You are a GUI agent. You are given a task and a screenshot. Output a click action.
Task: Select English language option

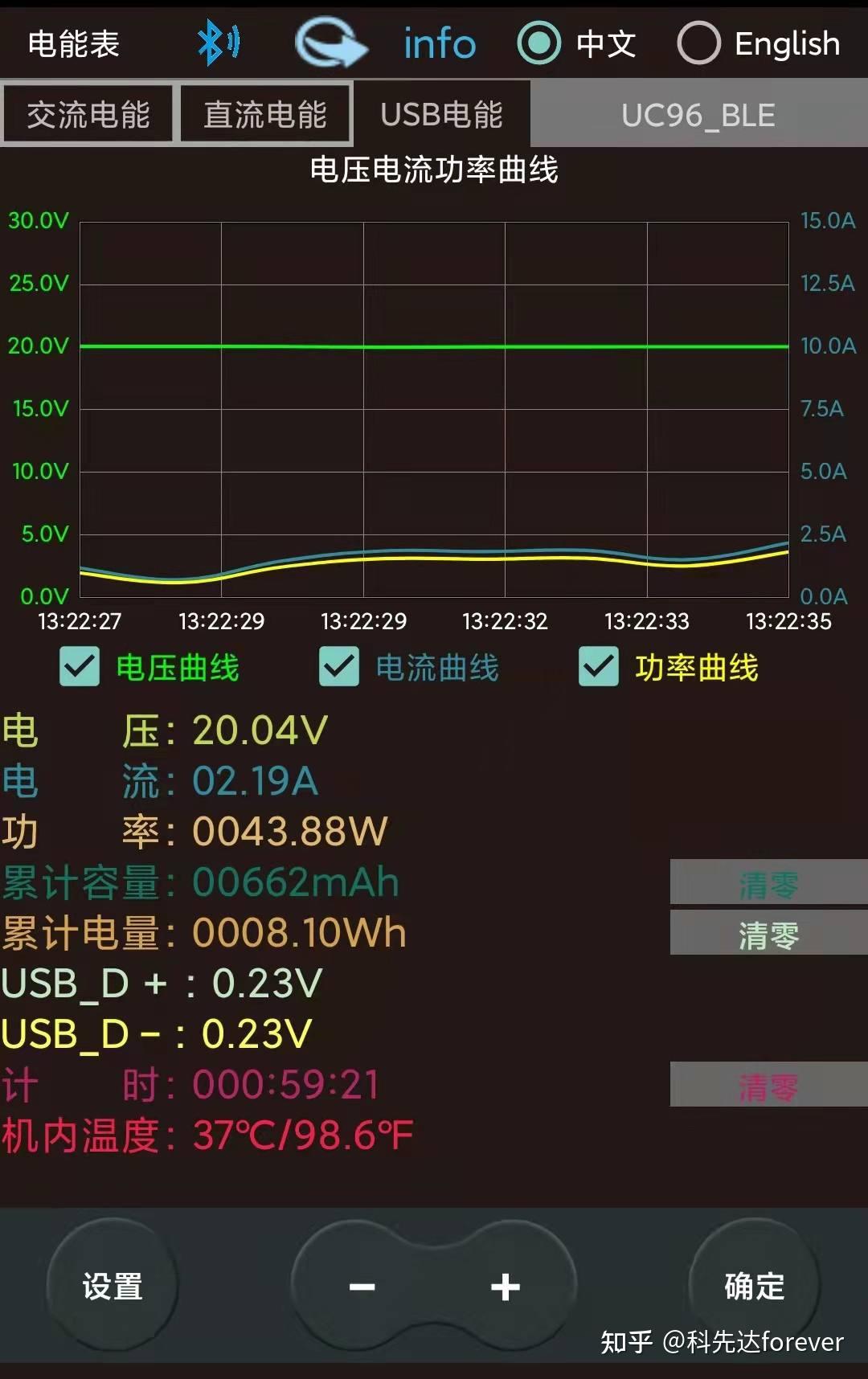699,43
